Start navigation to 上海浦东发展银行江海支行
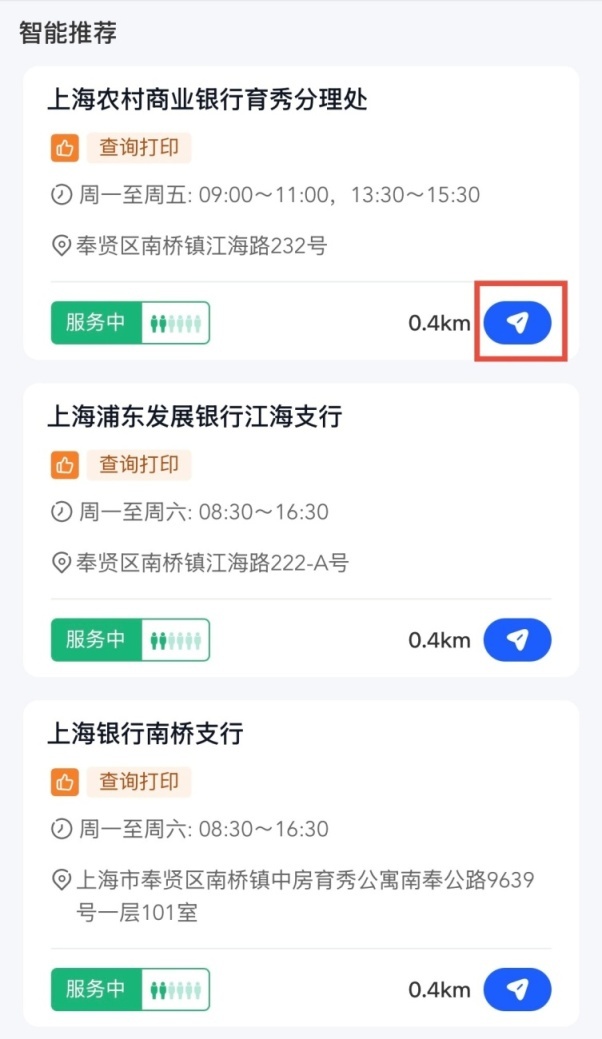Viewport: 602px width, 1039px height. [517, 640]
